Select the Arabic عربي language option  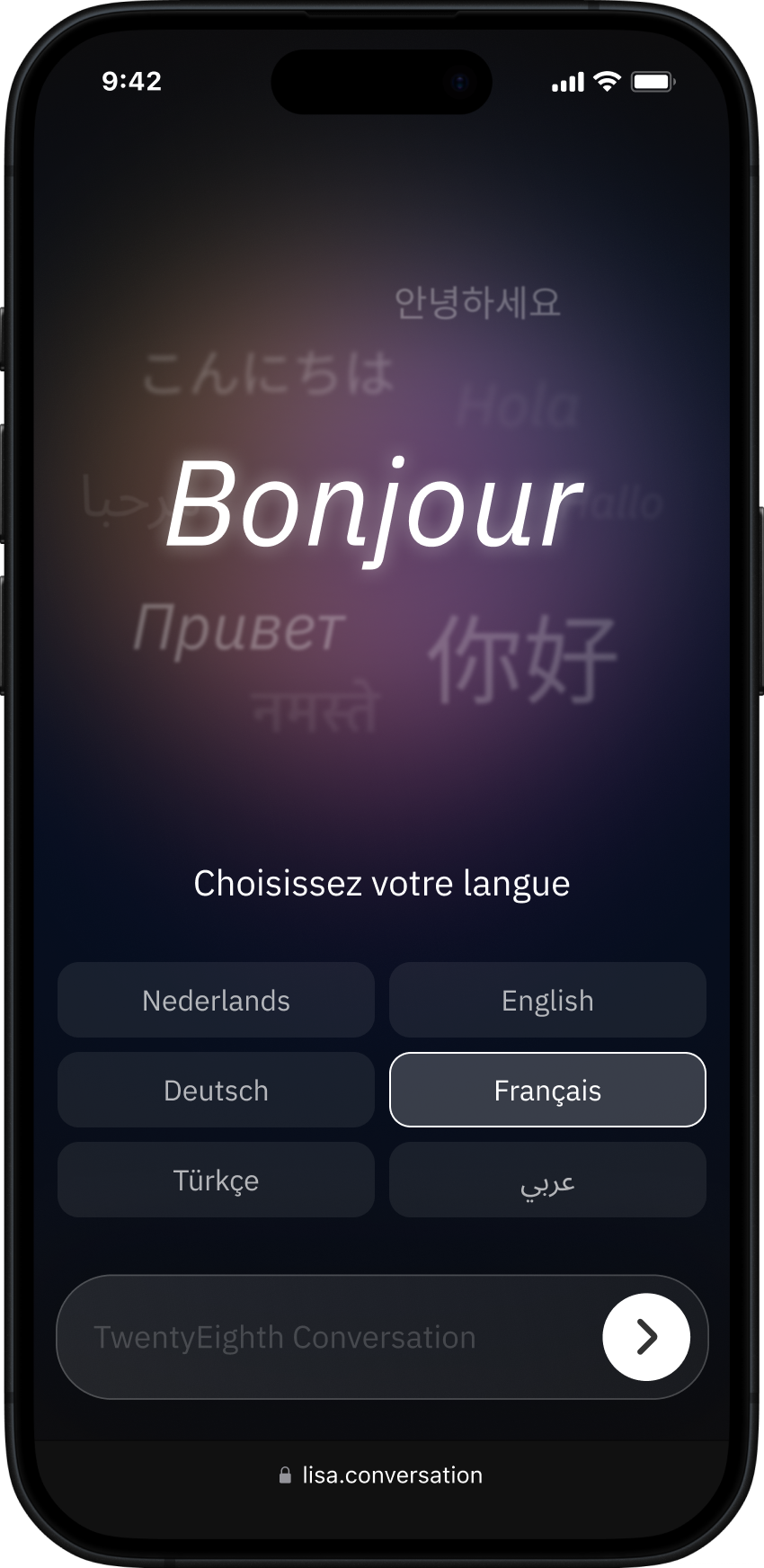(547, 1180)
